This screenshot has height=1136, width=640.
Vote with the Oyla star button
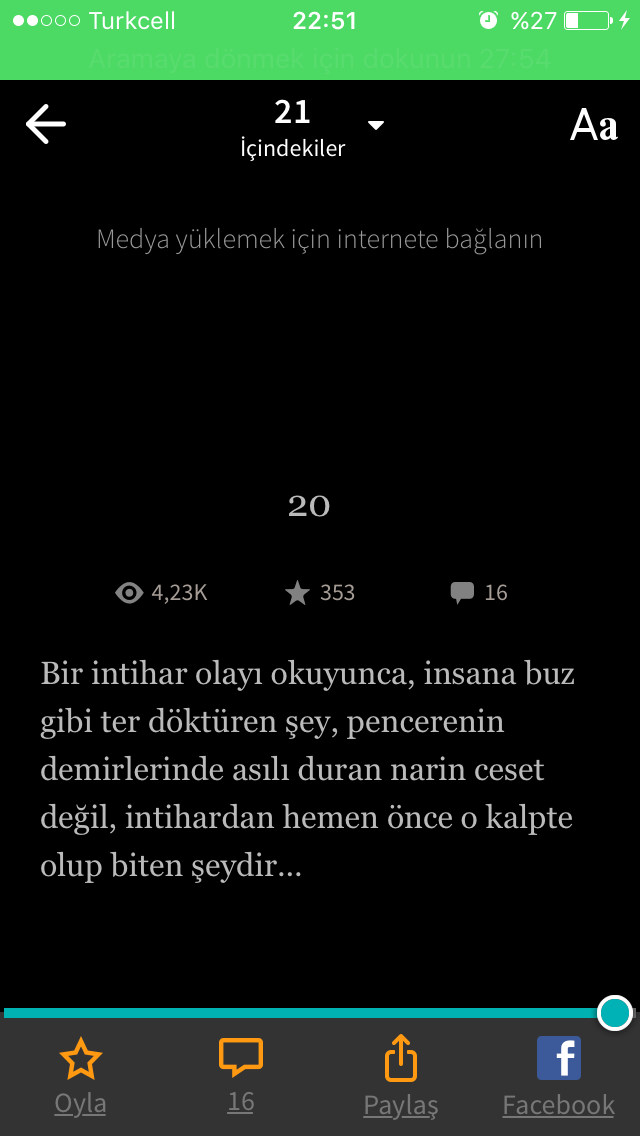click(80, 1075)
